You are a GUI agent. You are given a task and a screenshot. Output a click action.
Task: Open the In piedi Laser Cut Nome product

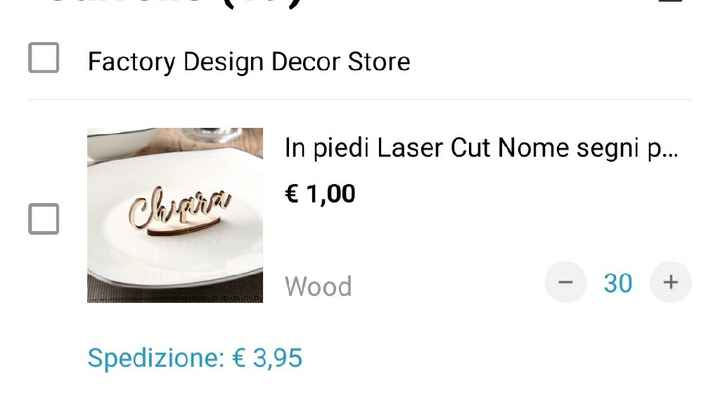(481, 148)
